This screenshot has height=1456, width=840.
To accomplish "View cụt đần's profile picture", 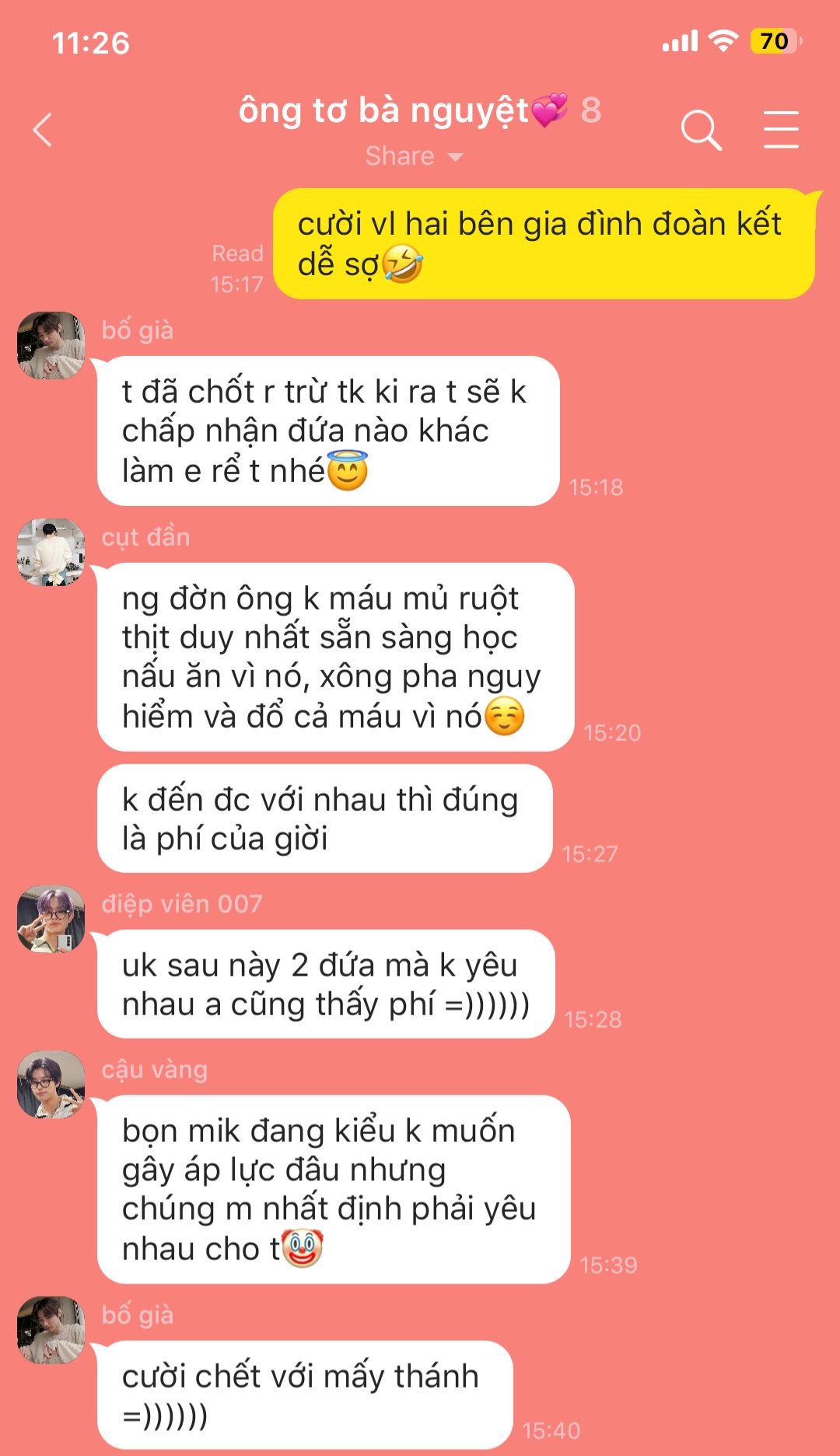I will point(51,553).
